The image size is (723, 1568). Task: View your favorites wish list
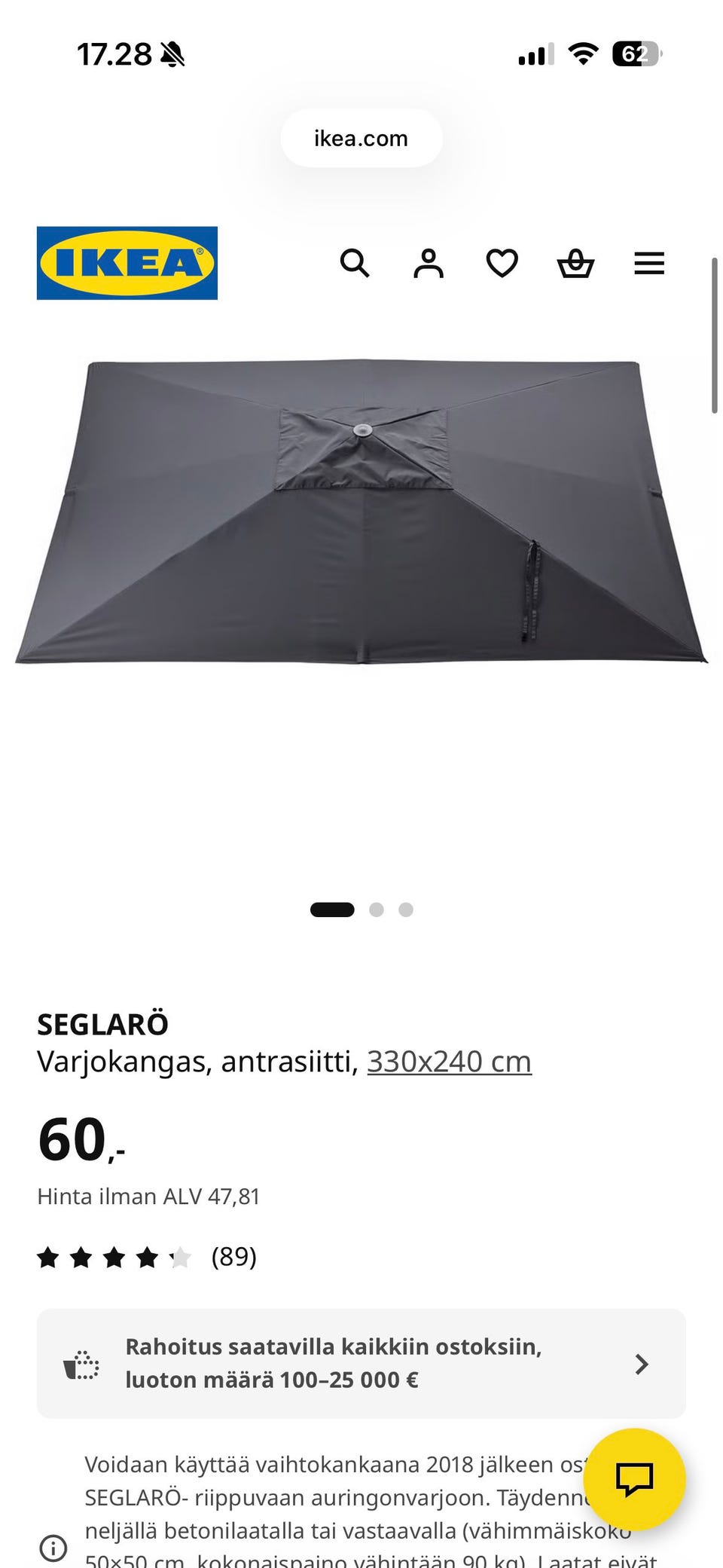[x=502, y=264]
